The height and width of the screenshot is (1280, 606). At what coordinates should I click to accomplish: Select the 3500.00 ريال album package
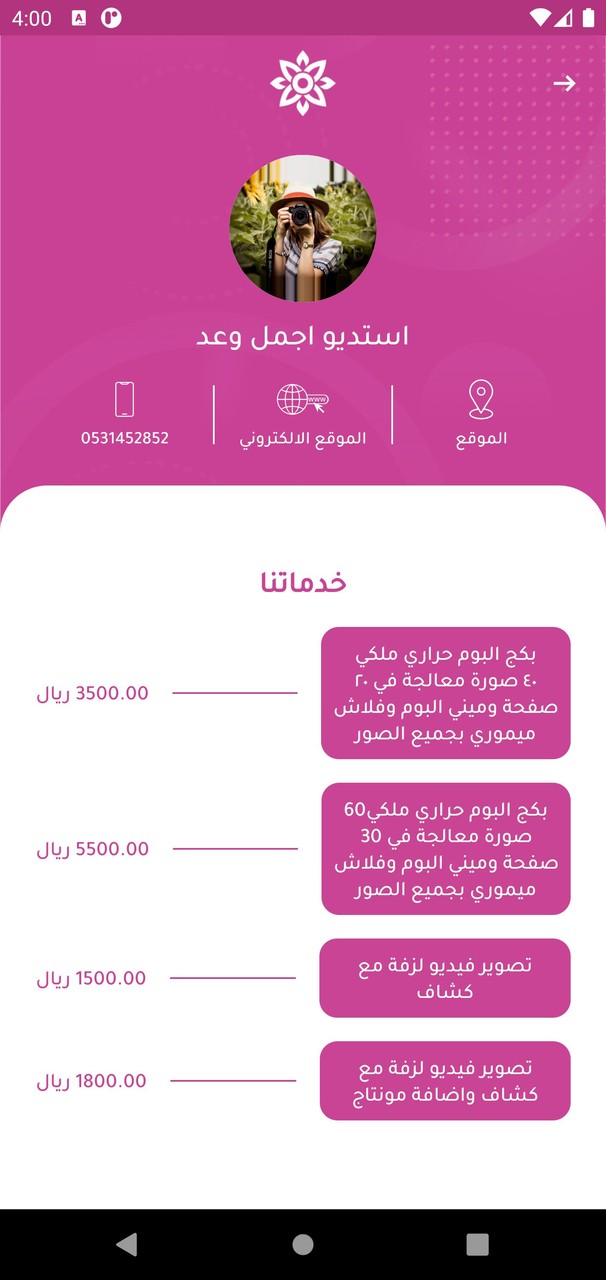click(445, 693)
